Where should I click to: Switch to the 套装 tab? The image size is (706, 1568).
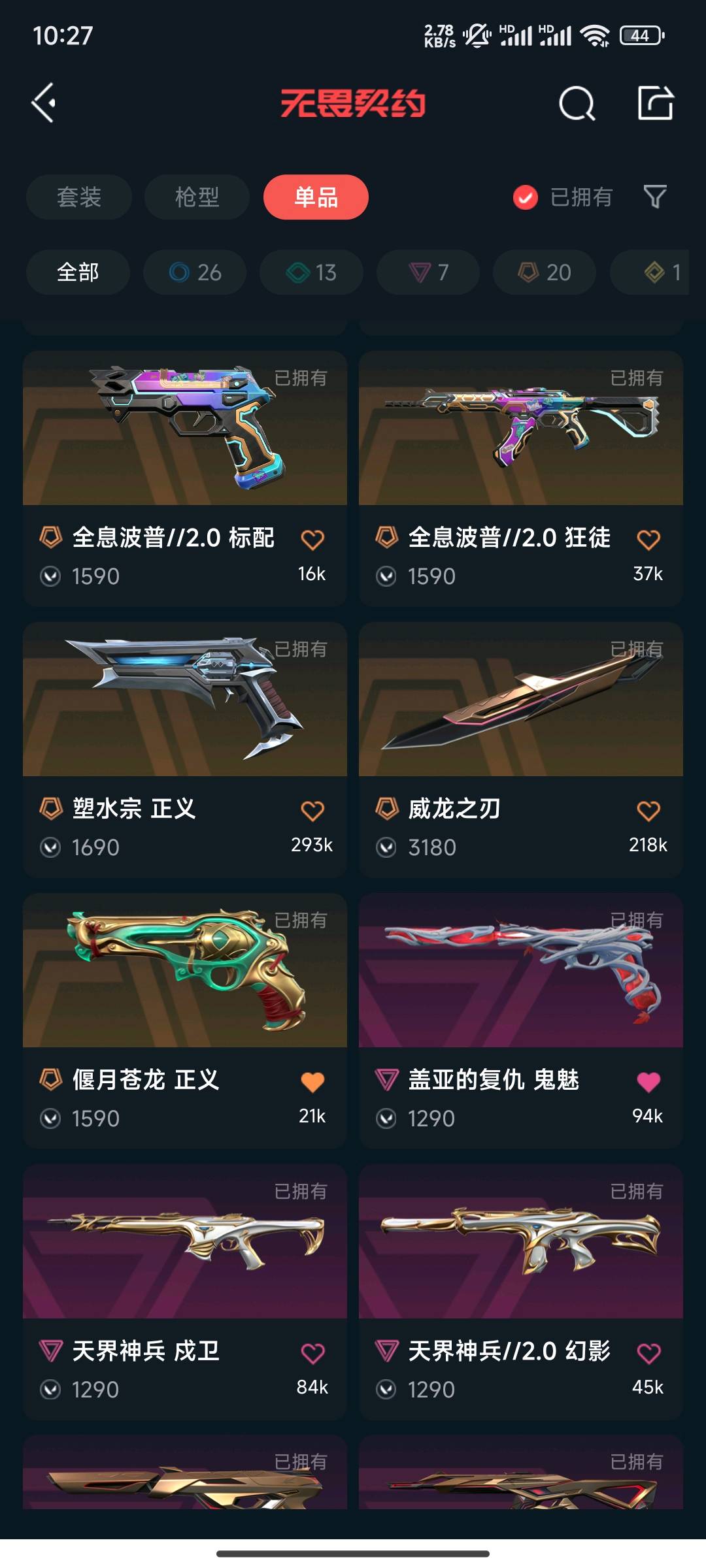pos(79,197)
